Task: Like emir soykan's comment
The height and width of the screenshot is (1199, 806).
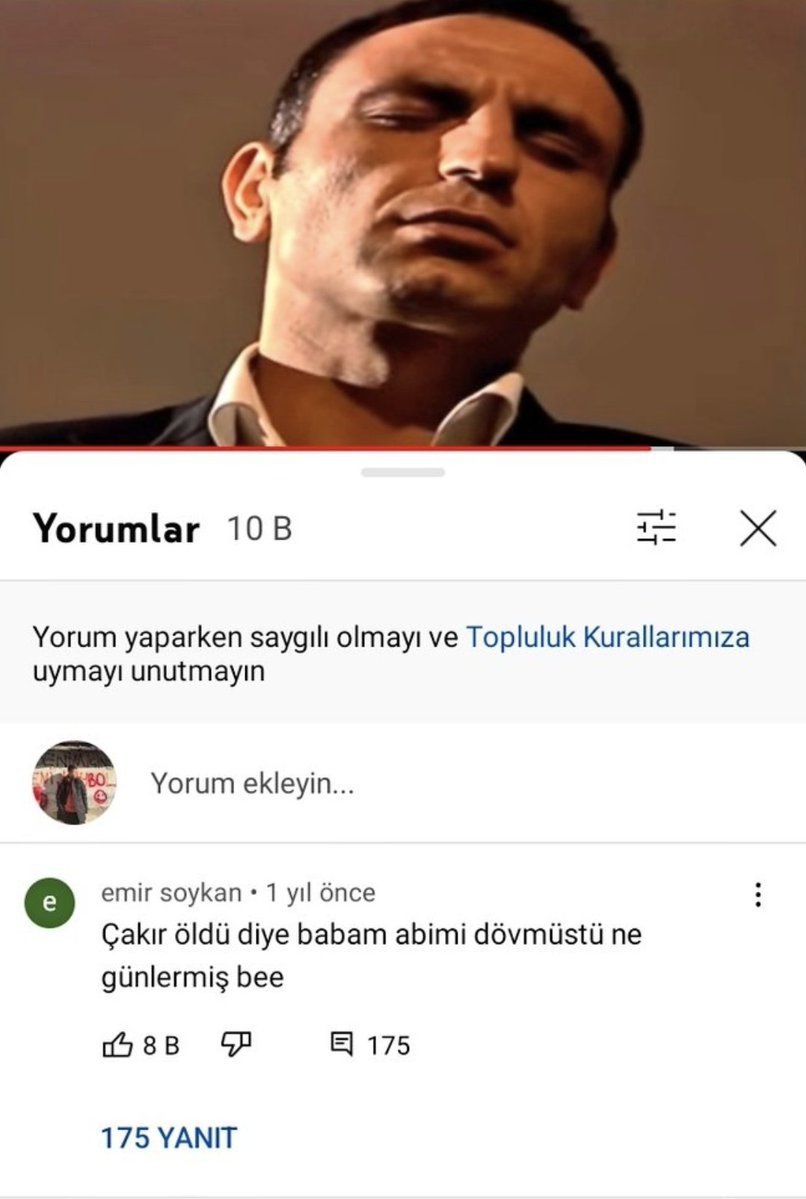Action: click(118, 1046)
